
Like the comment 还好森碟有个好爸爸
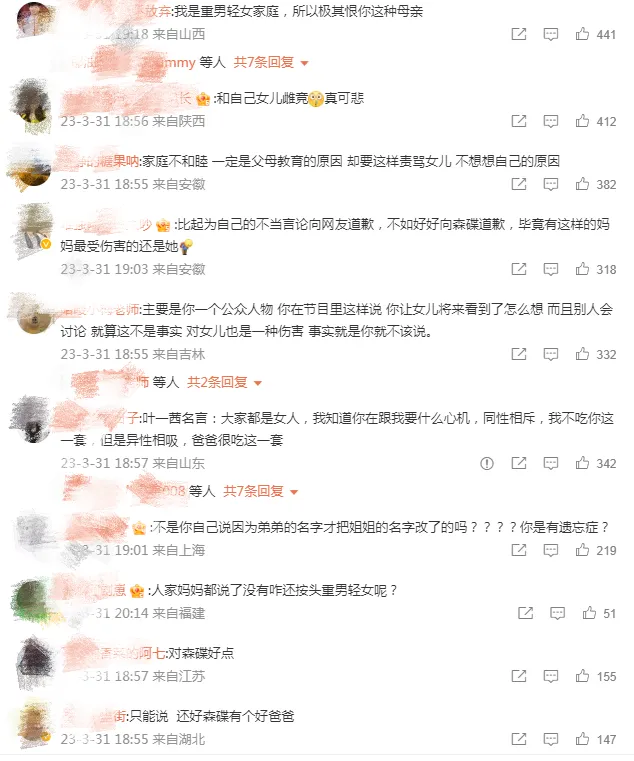[x=582, y=740]
